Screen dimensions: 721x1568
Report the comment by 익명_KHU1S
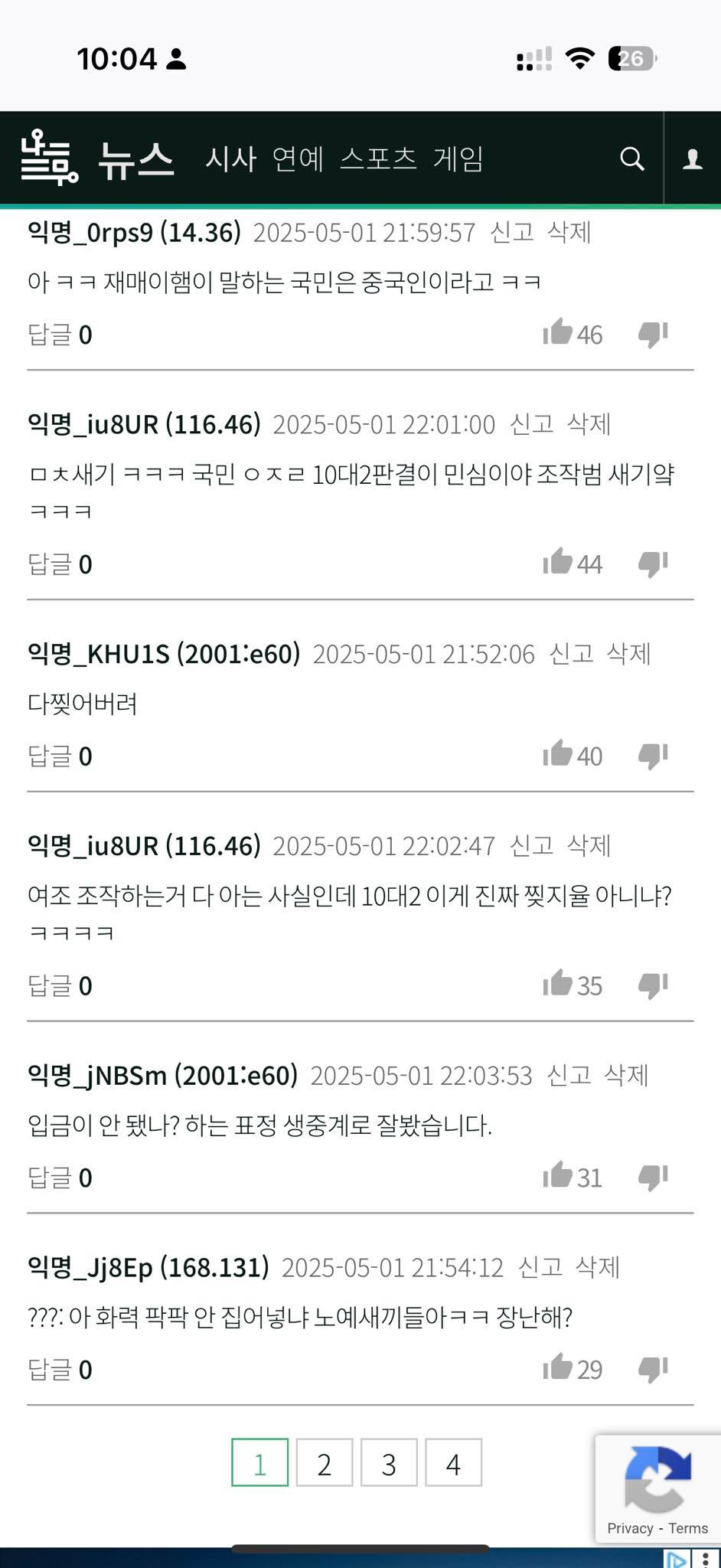[571, 654]
